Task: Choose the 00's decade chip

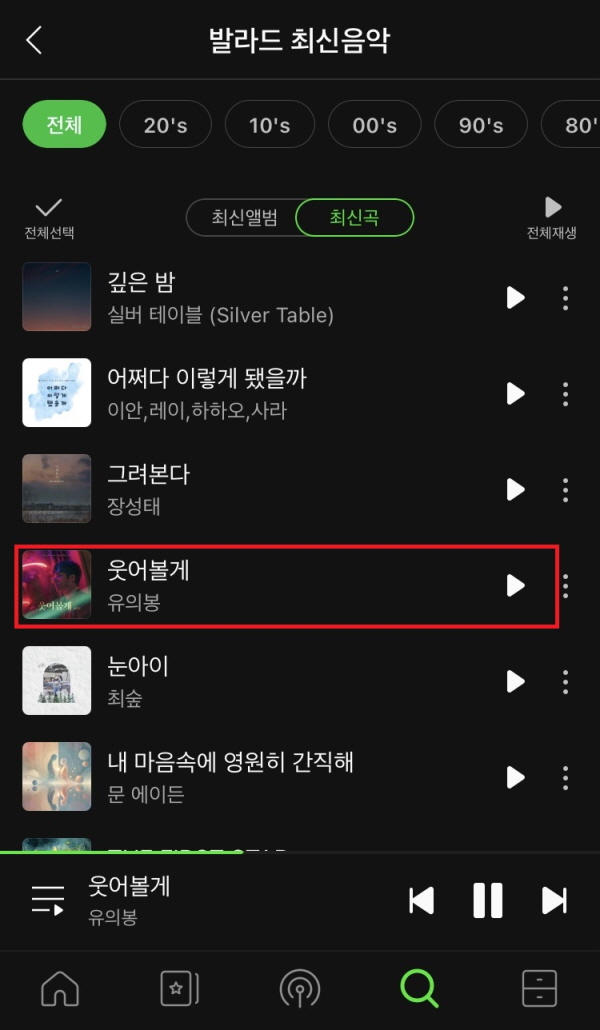Action: (375, 125)
